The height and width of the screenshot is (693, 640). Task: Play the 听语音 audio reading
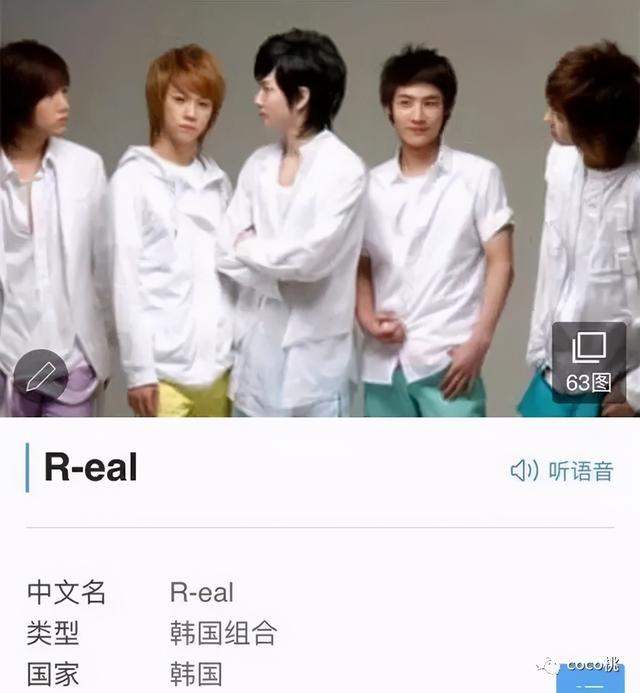pos(562,471)
